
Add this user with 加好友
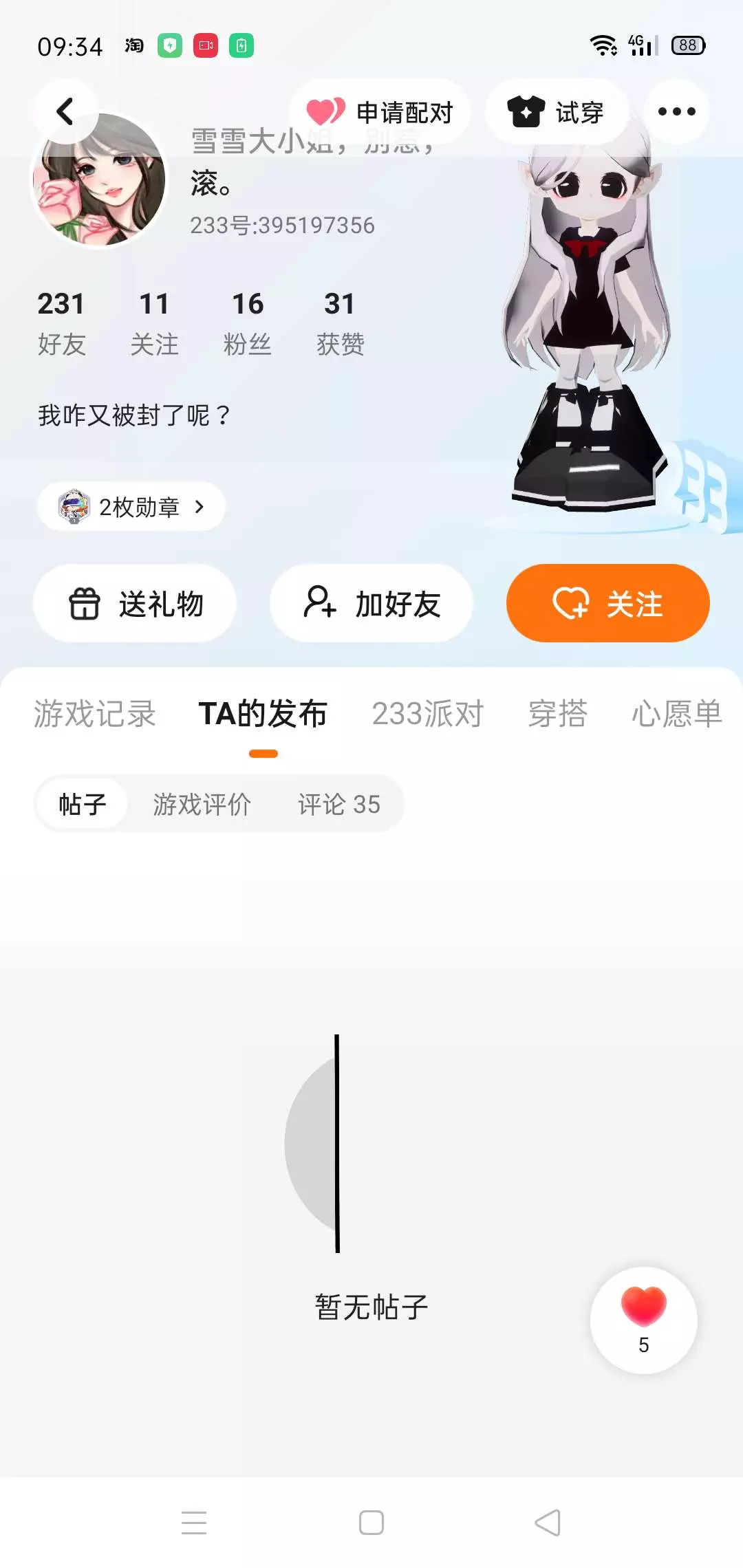coord(371,604)
